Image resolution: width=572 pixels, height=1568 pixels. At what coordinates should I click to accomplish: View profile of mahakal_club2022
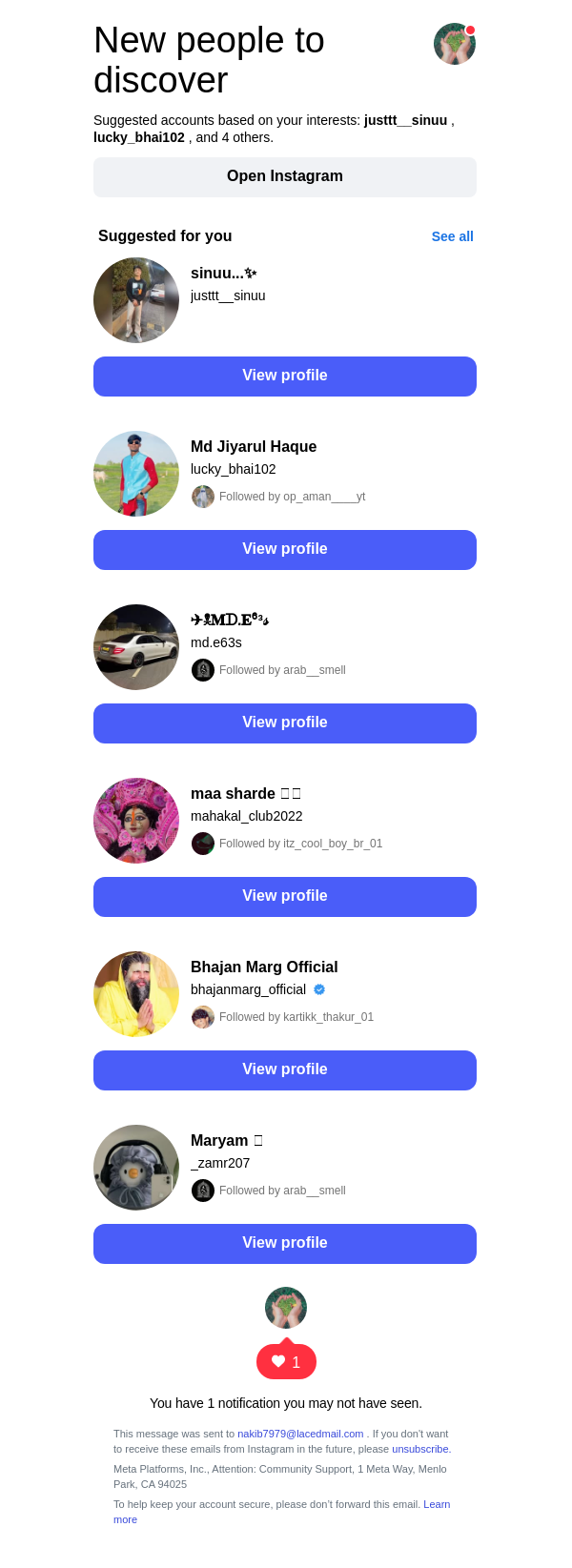pos(285,897)
